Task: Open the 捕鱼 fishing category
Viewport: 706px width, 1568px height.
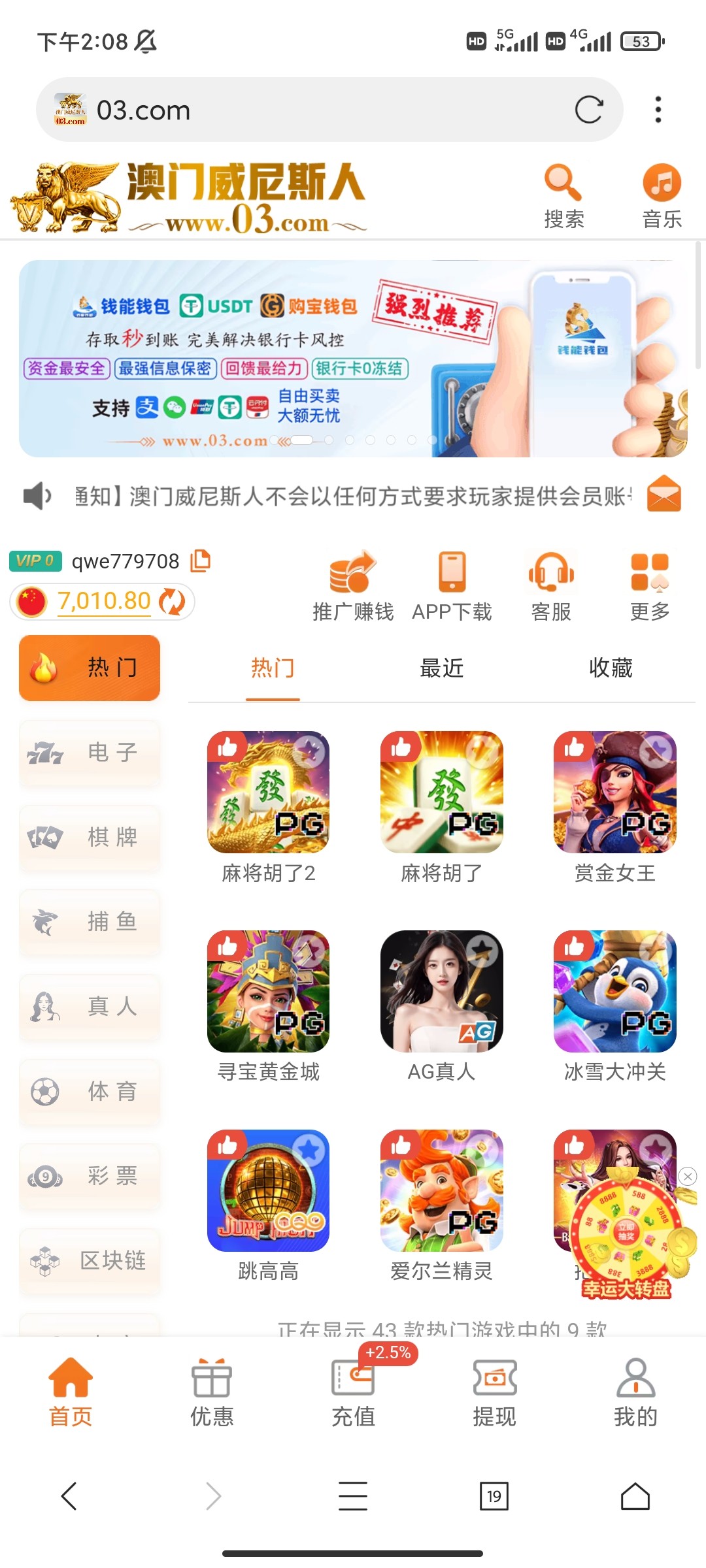Action: [90, 923]
